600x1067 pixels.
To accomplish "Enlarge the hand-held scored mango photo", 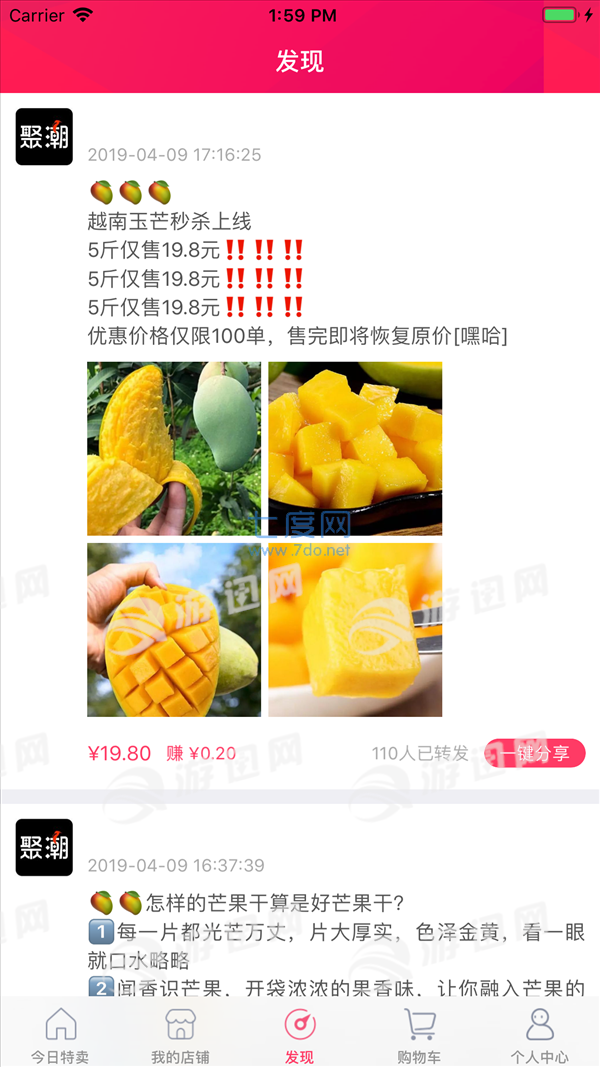I will tap(174, 630).
